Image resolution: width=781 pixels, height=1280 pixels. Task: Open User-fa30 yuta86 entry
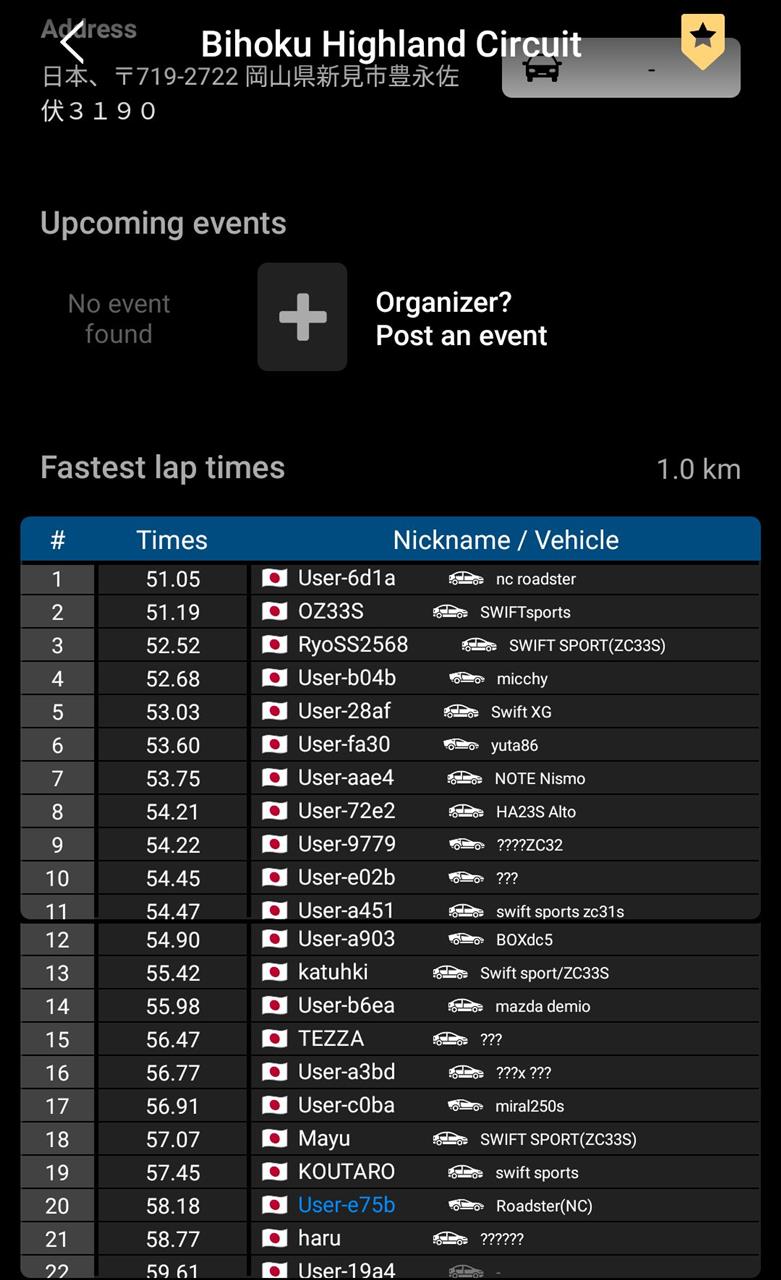390,745
